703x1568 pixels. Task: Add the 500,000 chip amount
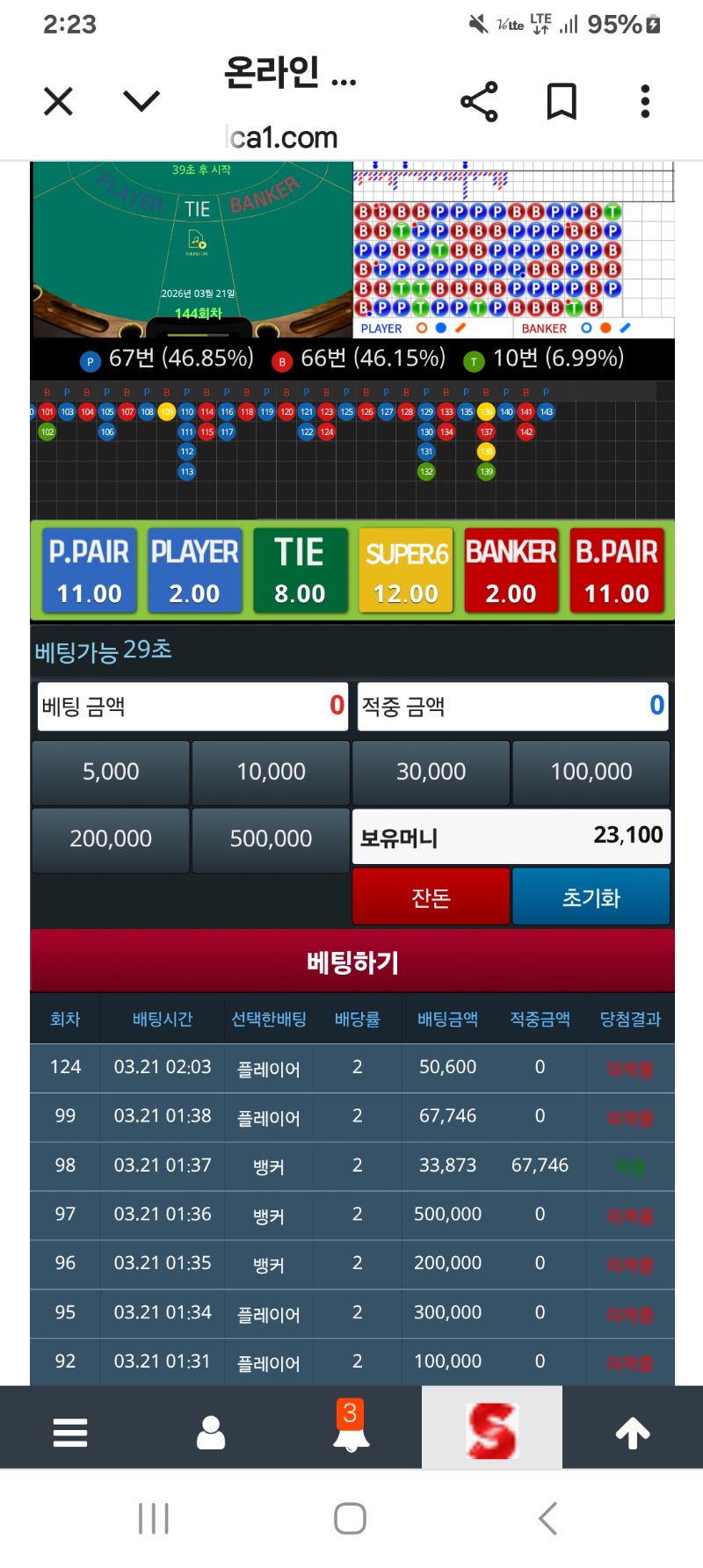coord(271,839)
